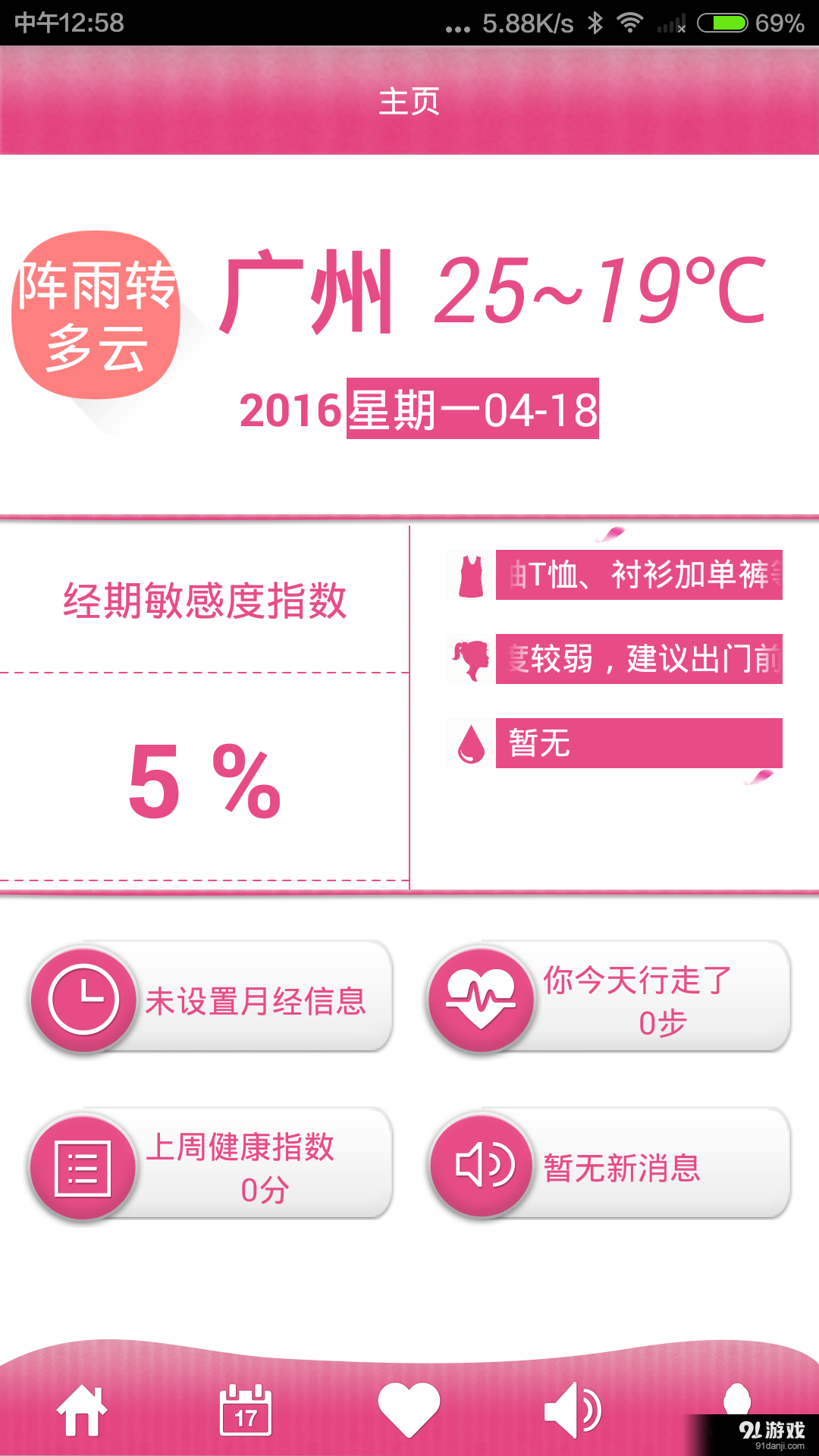
Task: Switch to the calendar tab
Action: click(246, 1410)
